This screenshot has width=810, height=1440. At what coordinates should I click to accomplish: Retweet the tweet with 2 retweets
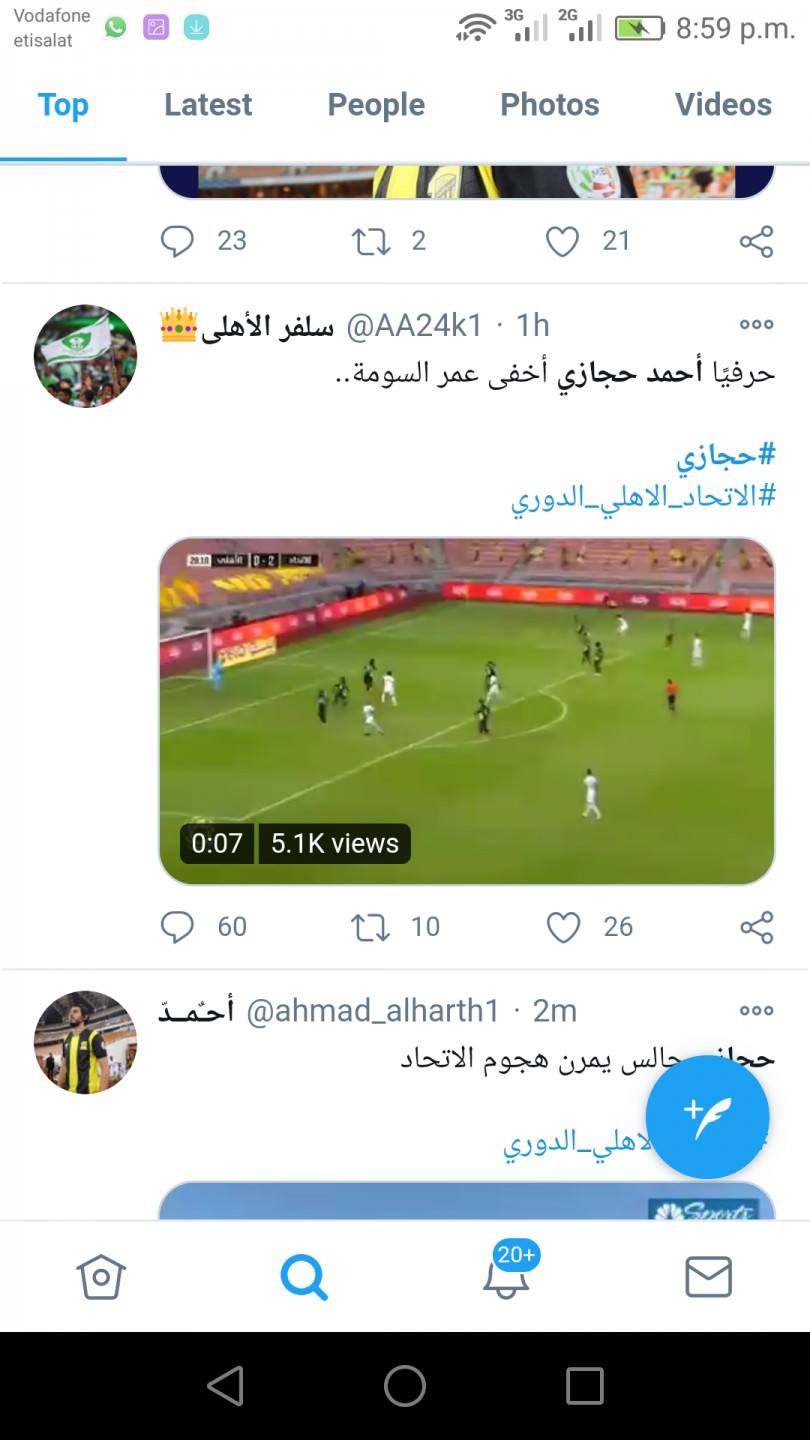coord(371,241)
